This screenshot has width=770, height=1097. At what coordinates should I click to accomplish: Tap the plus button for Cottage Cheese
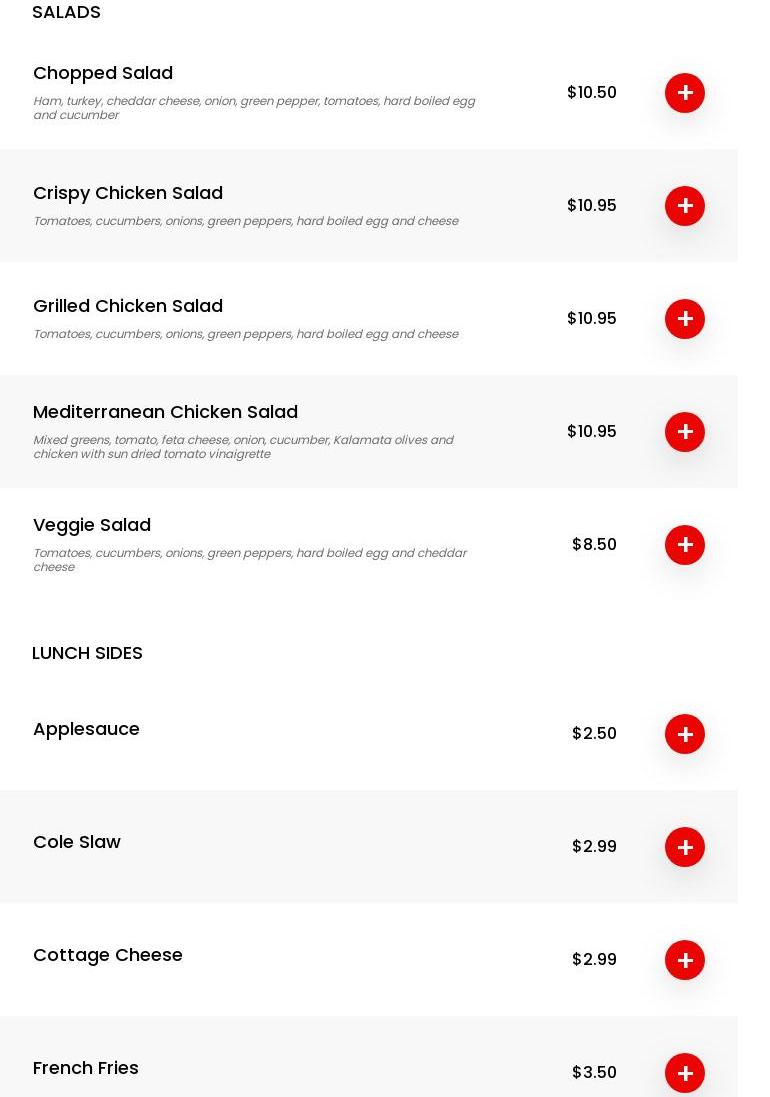685,960
